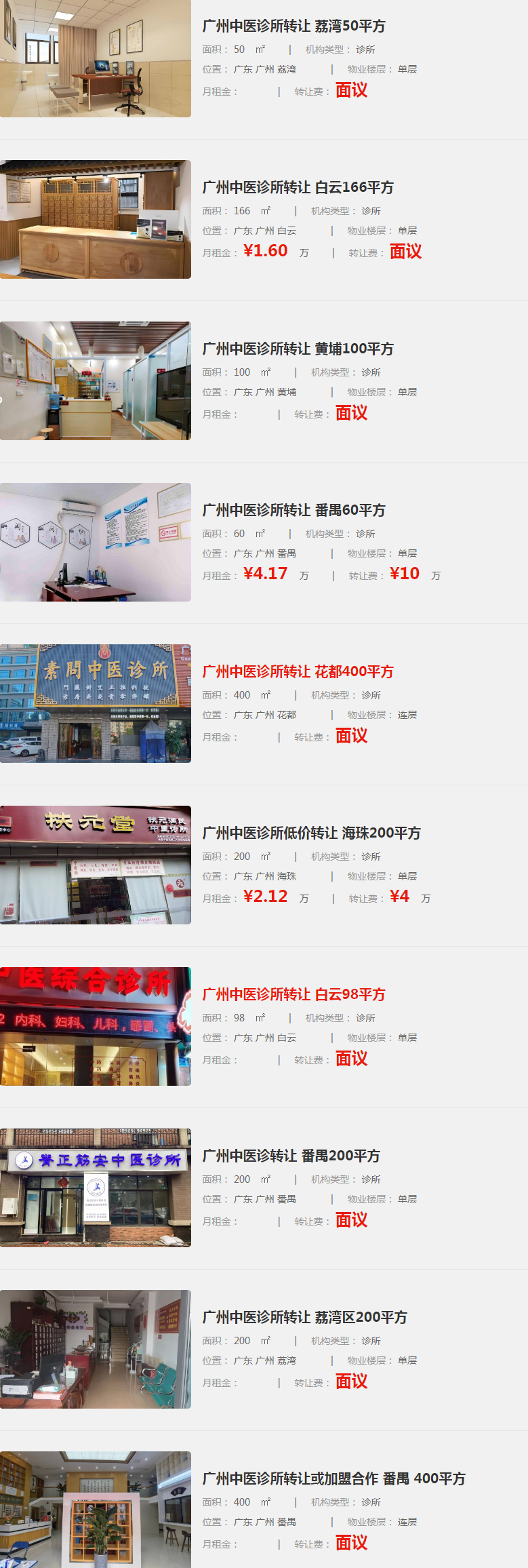Tap the 花都400平方 listing title

tap(298, 672)
